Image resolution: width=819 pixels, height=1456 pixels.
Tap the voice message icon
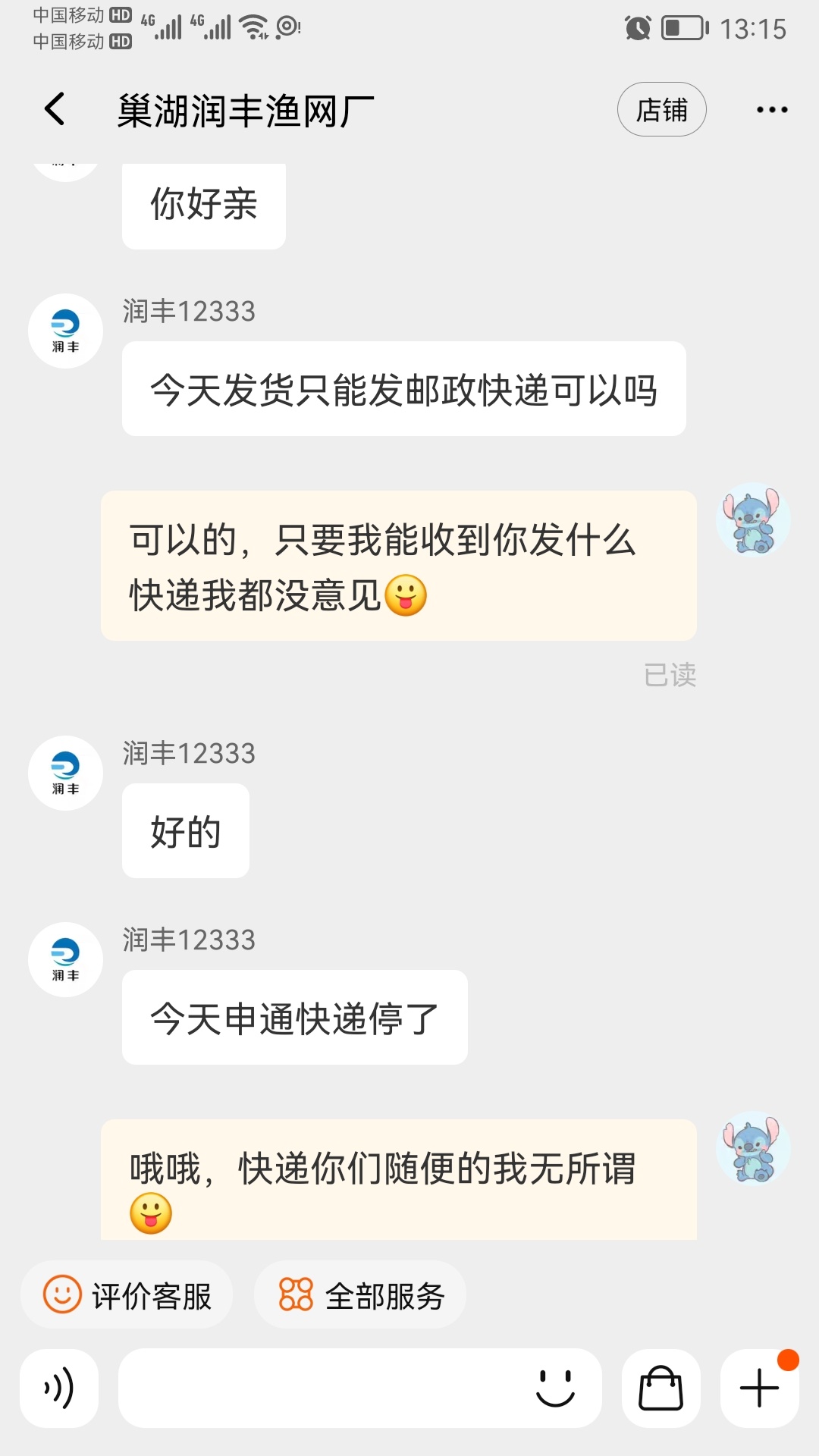click(x=59, y=1389)
